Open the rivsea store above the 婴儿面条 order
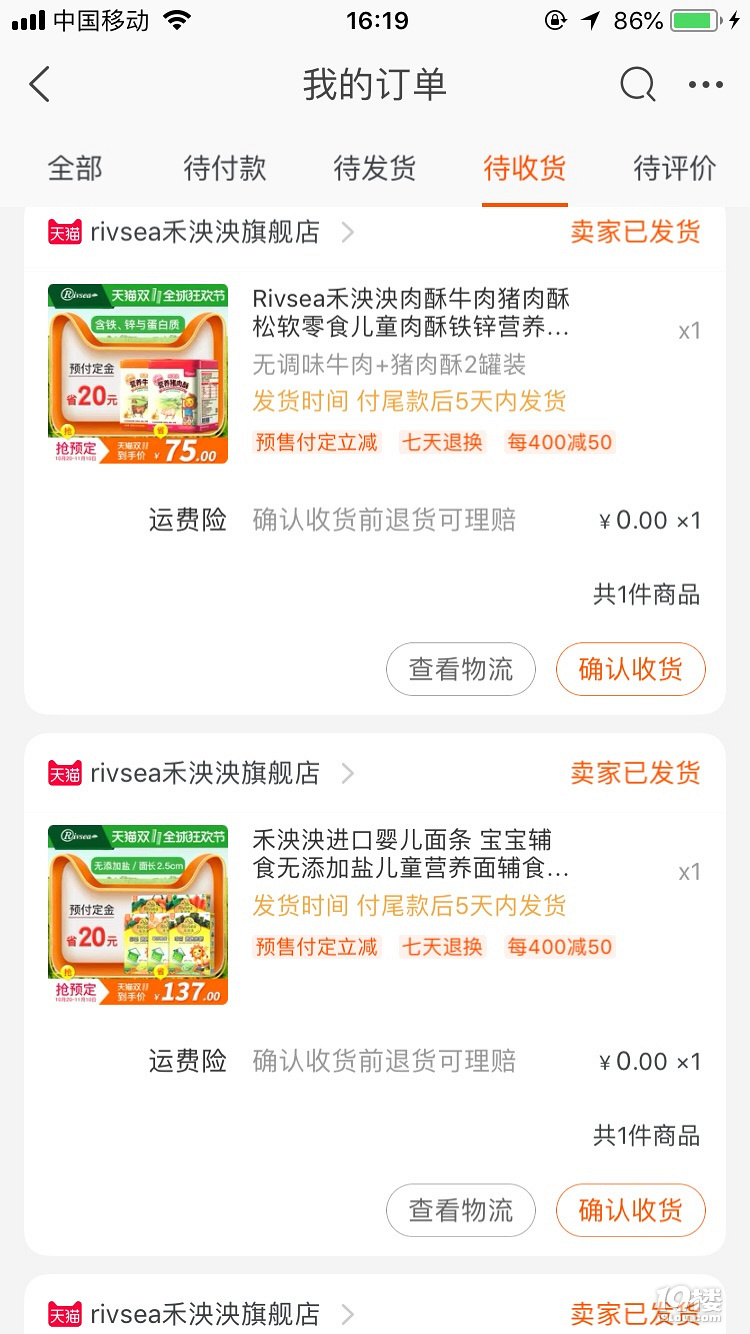Viewport: 750px width, 1334px height. [204, 773]
